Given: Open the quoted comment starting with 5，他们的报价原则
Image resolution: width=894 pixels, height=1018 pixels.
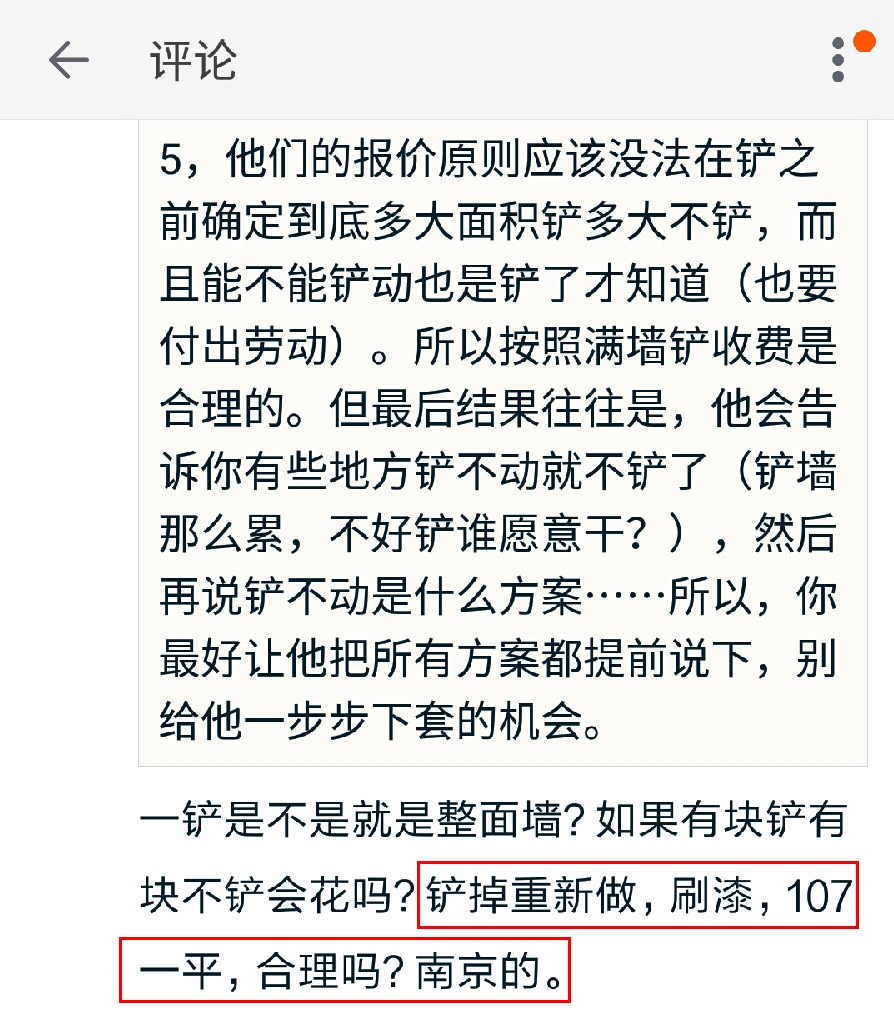Looking at the screenshot, I should coord(500,440).
